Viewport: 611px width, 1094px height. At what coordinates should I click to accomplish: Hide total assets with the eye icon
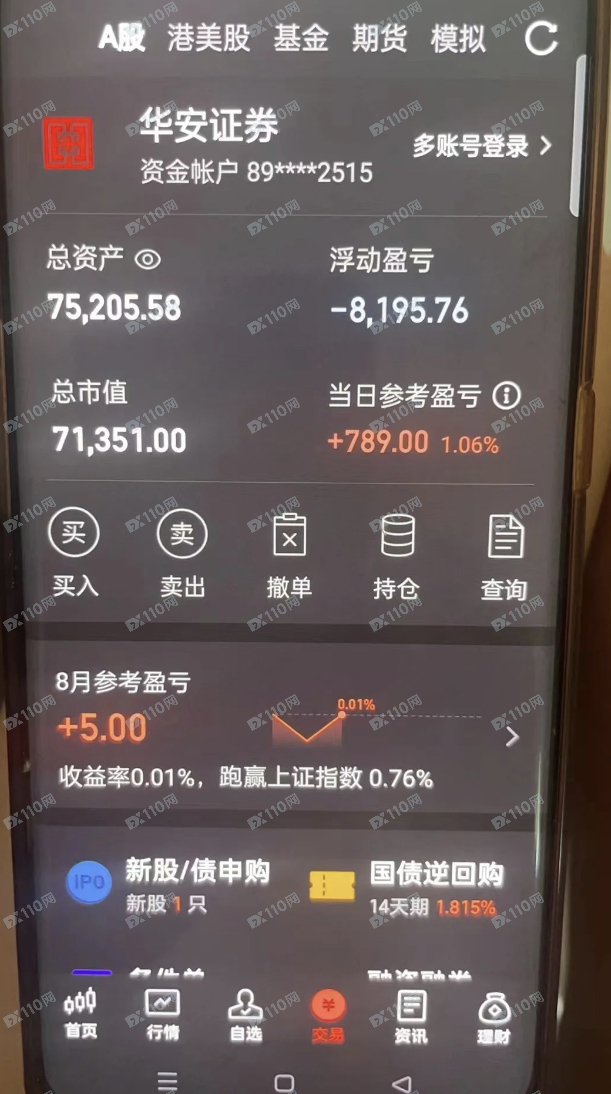pos(148,260)
